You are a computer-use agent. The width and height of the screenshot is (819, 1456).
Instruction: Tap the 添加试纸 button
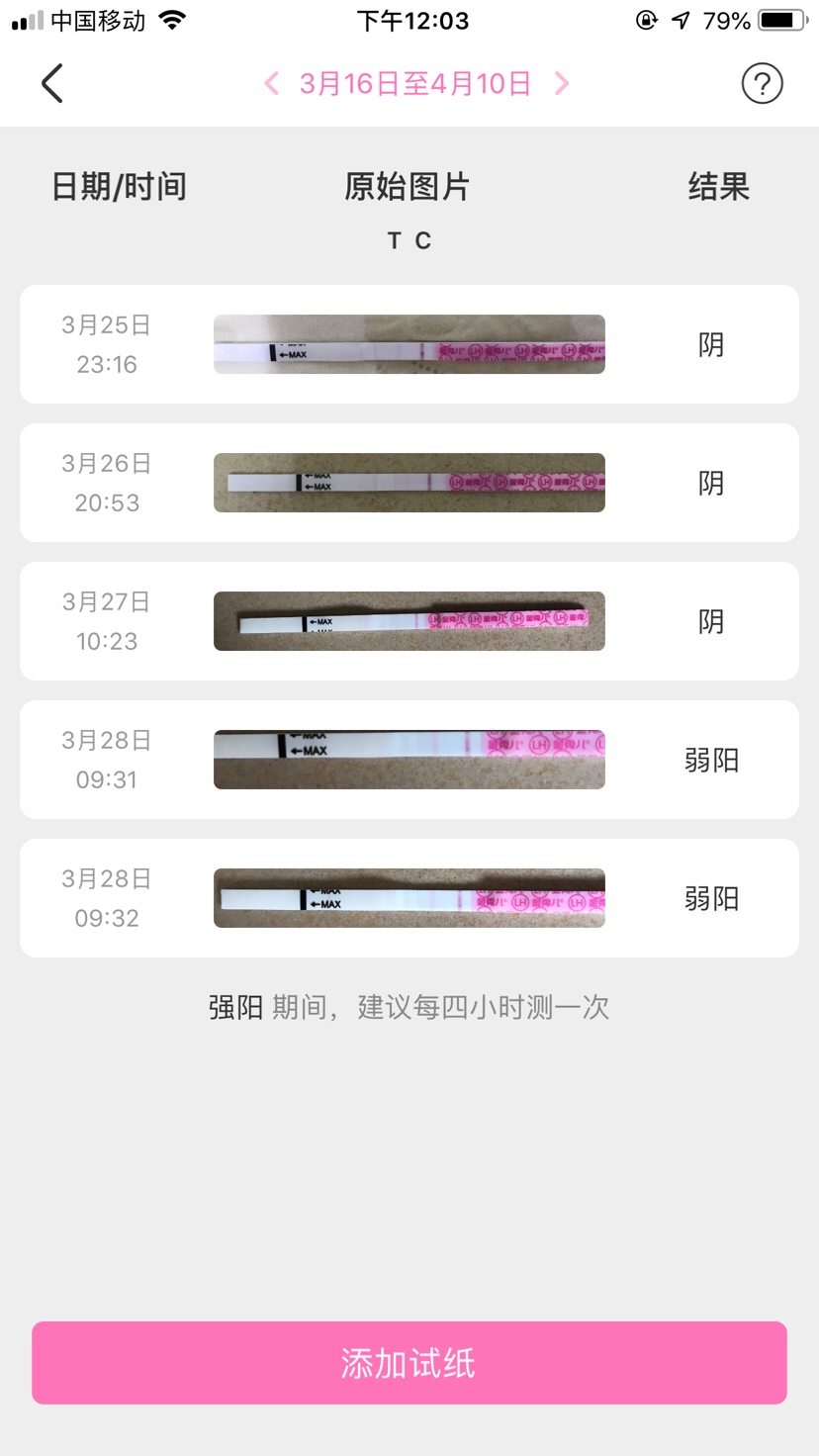click(x=409, y=1363)
